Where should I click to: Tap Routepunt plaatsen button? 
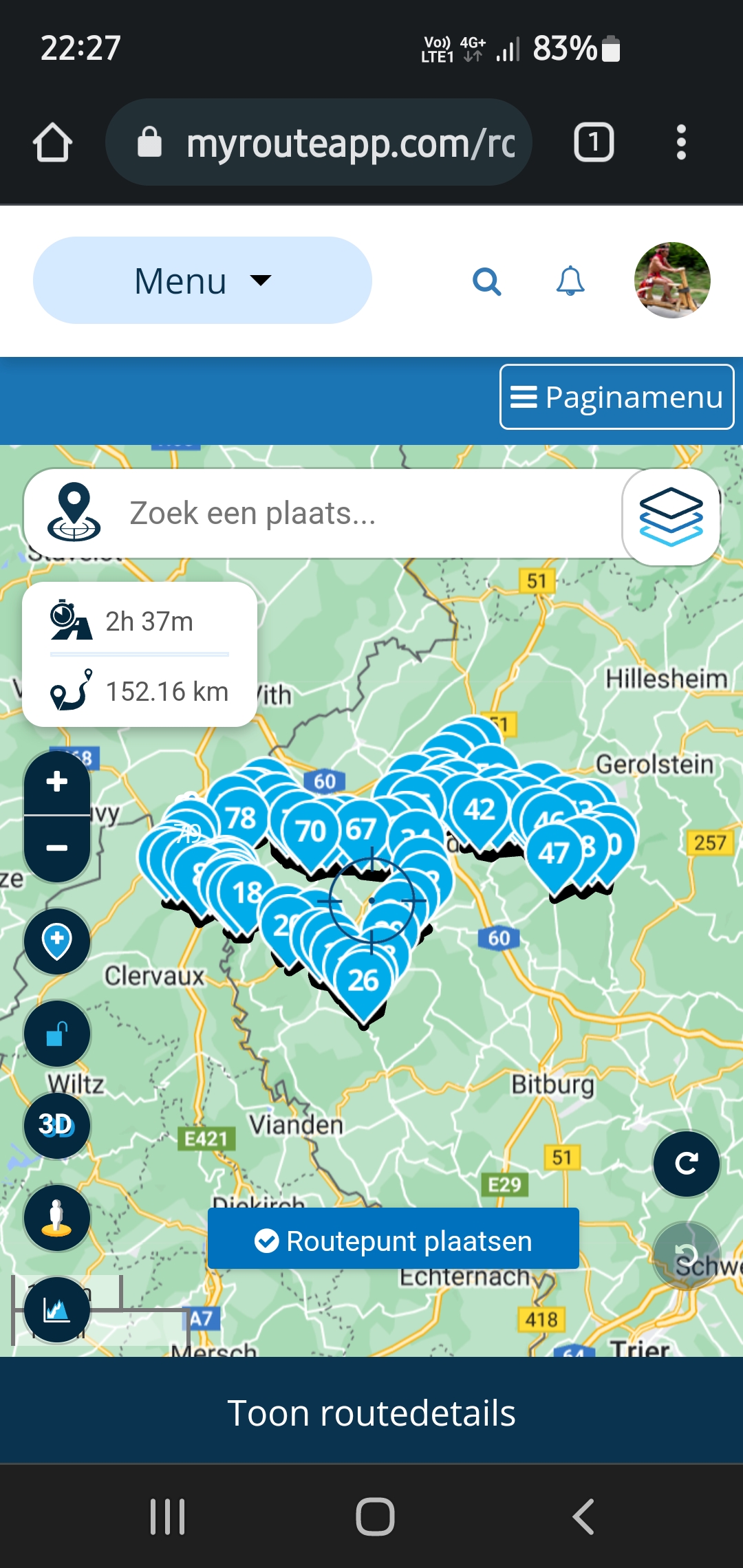393,1241
